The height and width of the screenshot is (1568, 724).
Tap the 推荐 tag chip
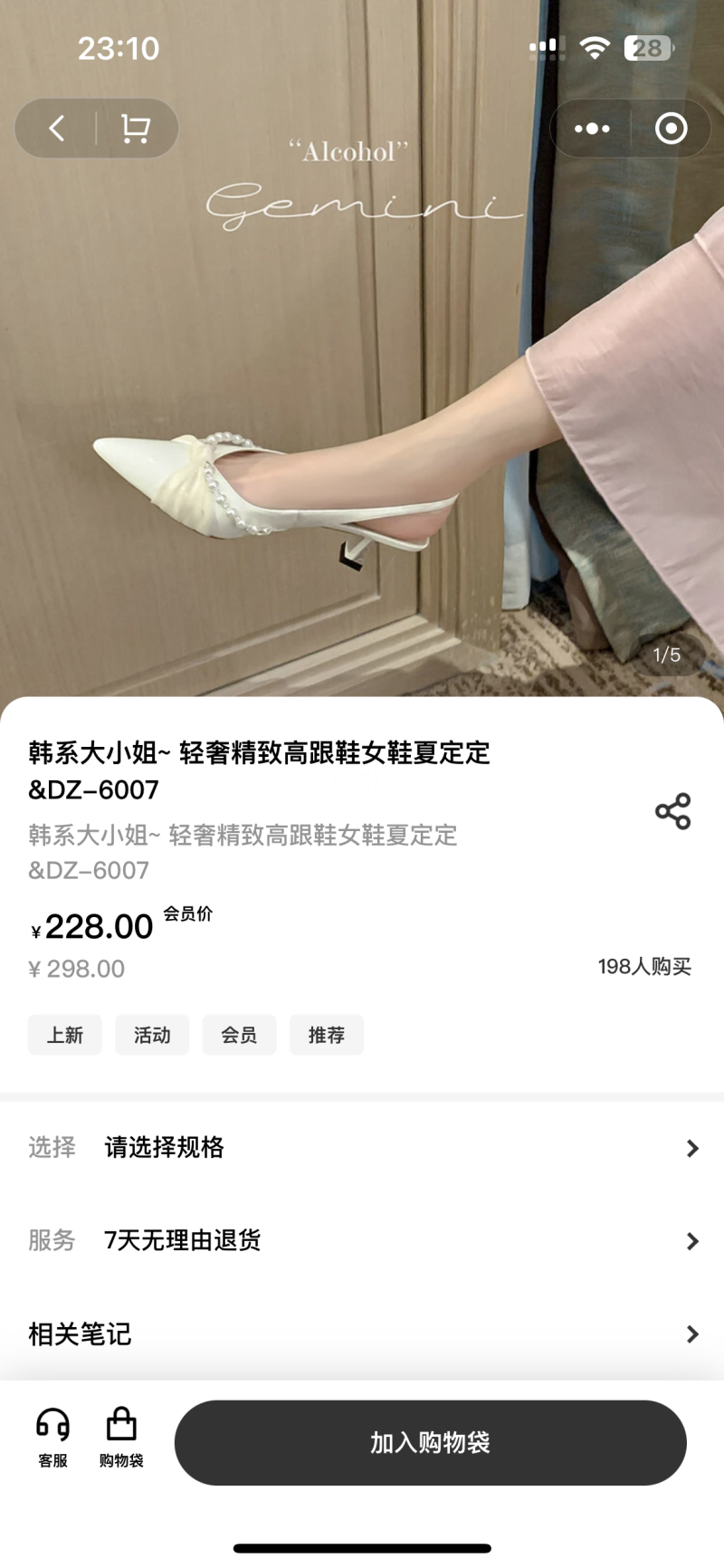327,1035
